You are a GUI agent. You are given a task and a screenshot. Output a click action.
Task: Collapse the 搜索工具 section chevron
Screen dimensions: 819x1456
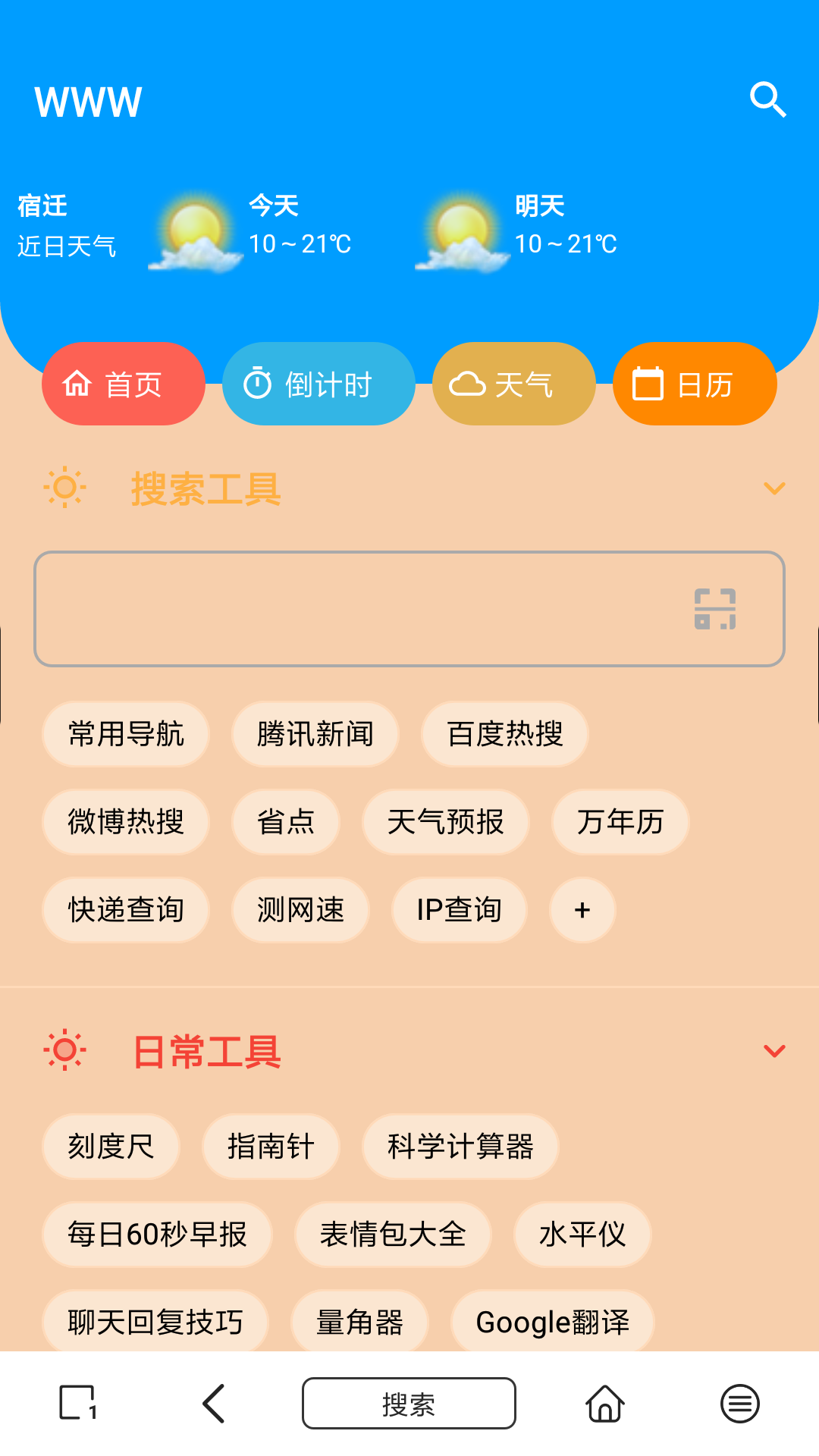pyautogui.click(x=774, y=488)
